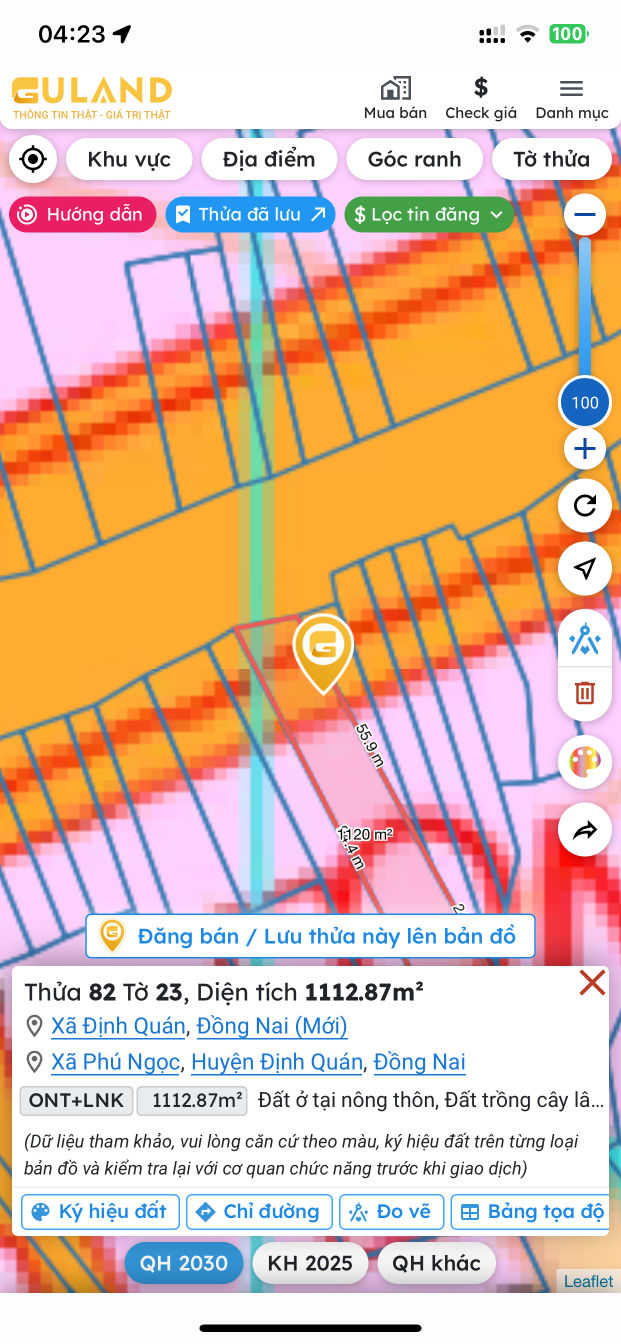Zoom out with the minus button
Screen dimensions: 621x1344
pyautogui.click(x=585, y=214)
